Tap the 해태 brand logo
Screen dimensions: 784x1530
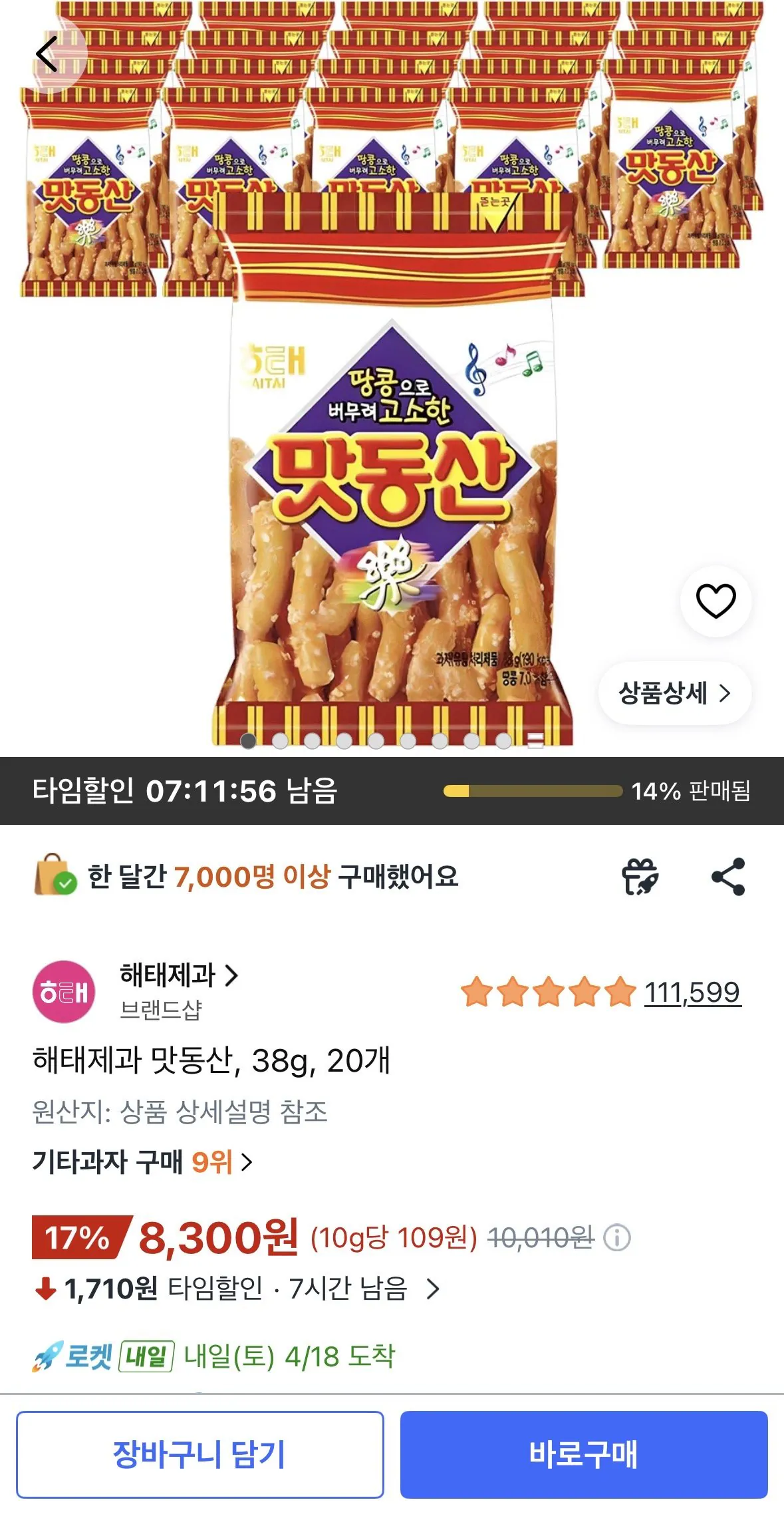(65, 991)
